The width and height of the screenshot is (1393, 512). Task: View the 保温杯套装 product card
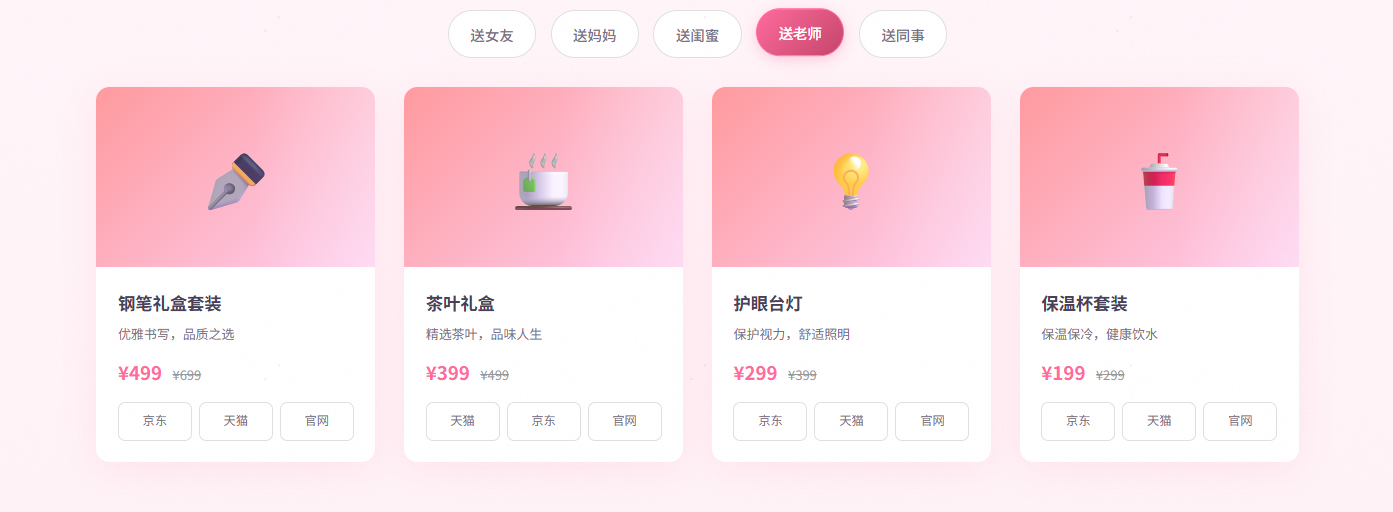pyautogui.click(x=1159, y=178)
